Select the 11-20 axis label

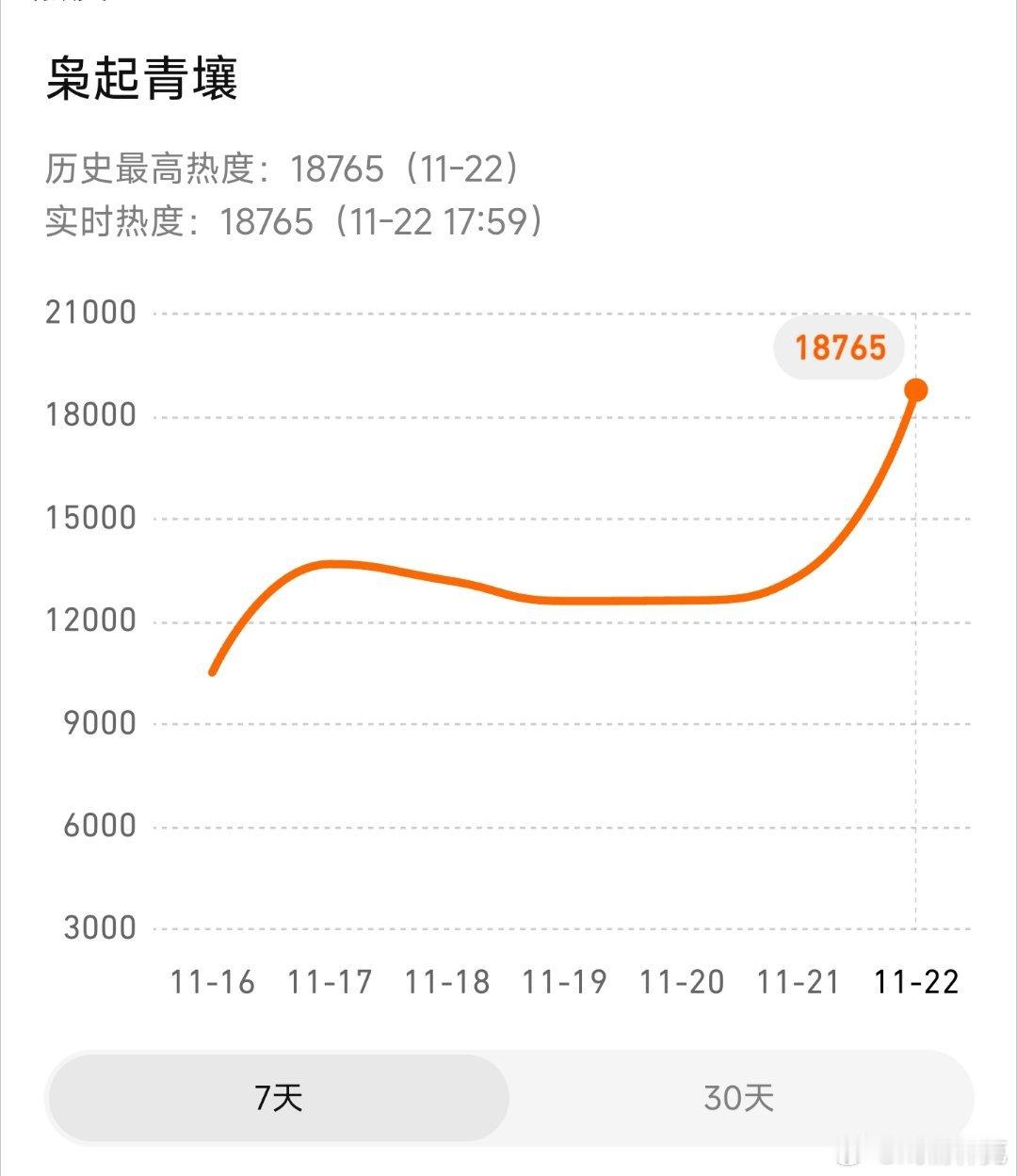[683, 981]
